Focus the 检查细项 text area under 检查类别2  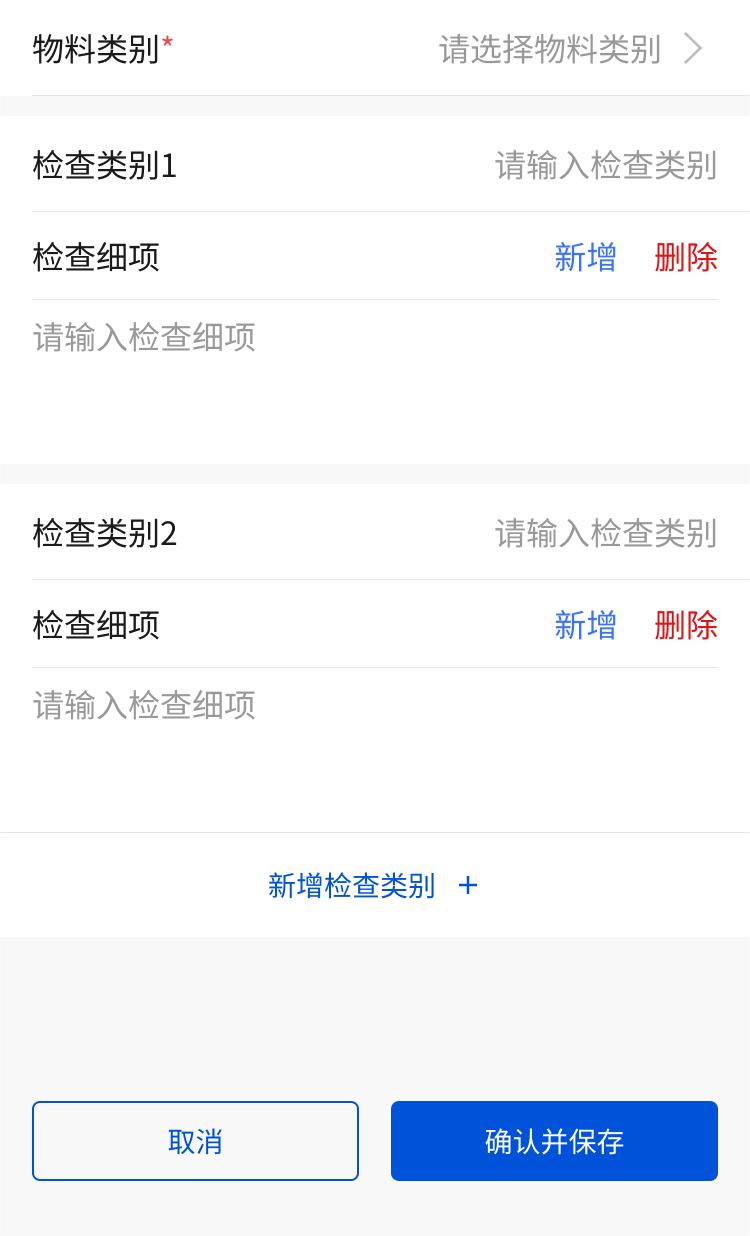pyautogui.click(x=375, y=748)
